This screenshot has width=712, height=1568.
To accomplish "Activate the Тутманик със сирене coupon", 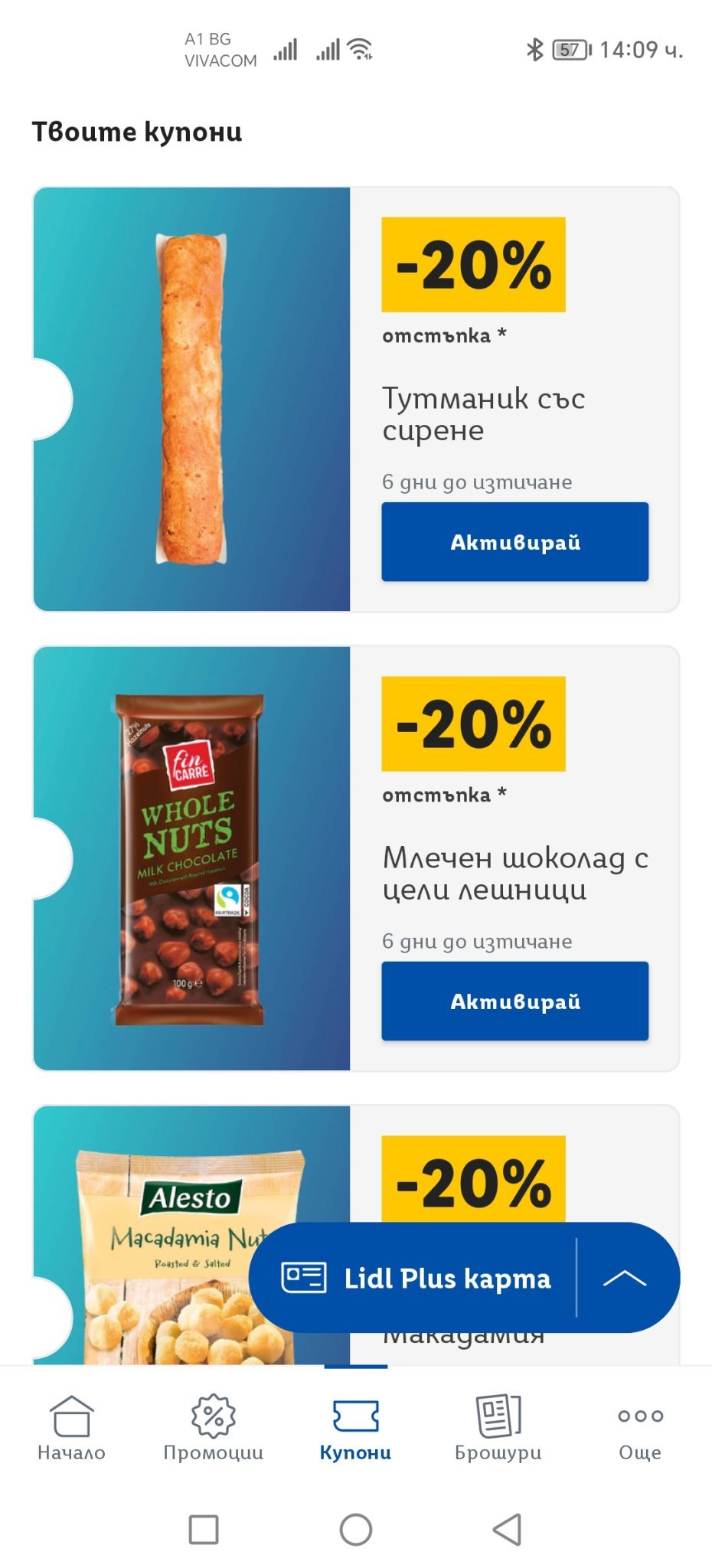I will [514, 542].
